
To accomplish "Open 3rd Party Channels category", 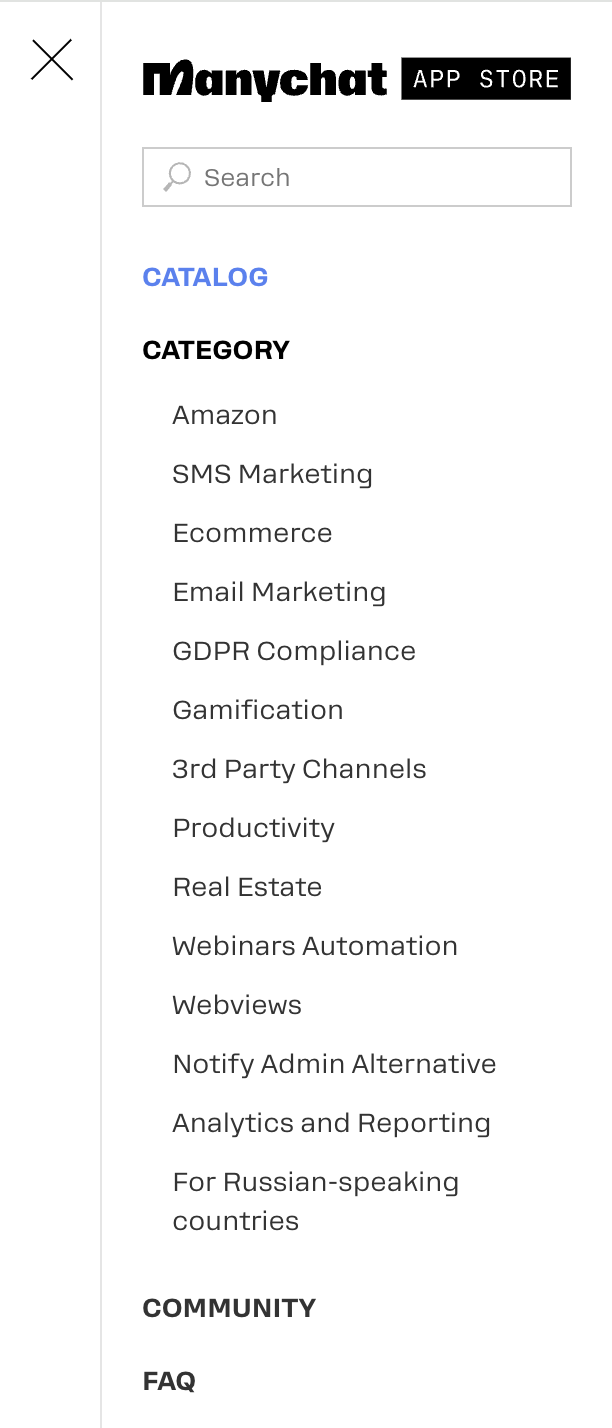I will (x=299, y=769).
